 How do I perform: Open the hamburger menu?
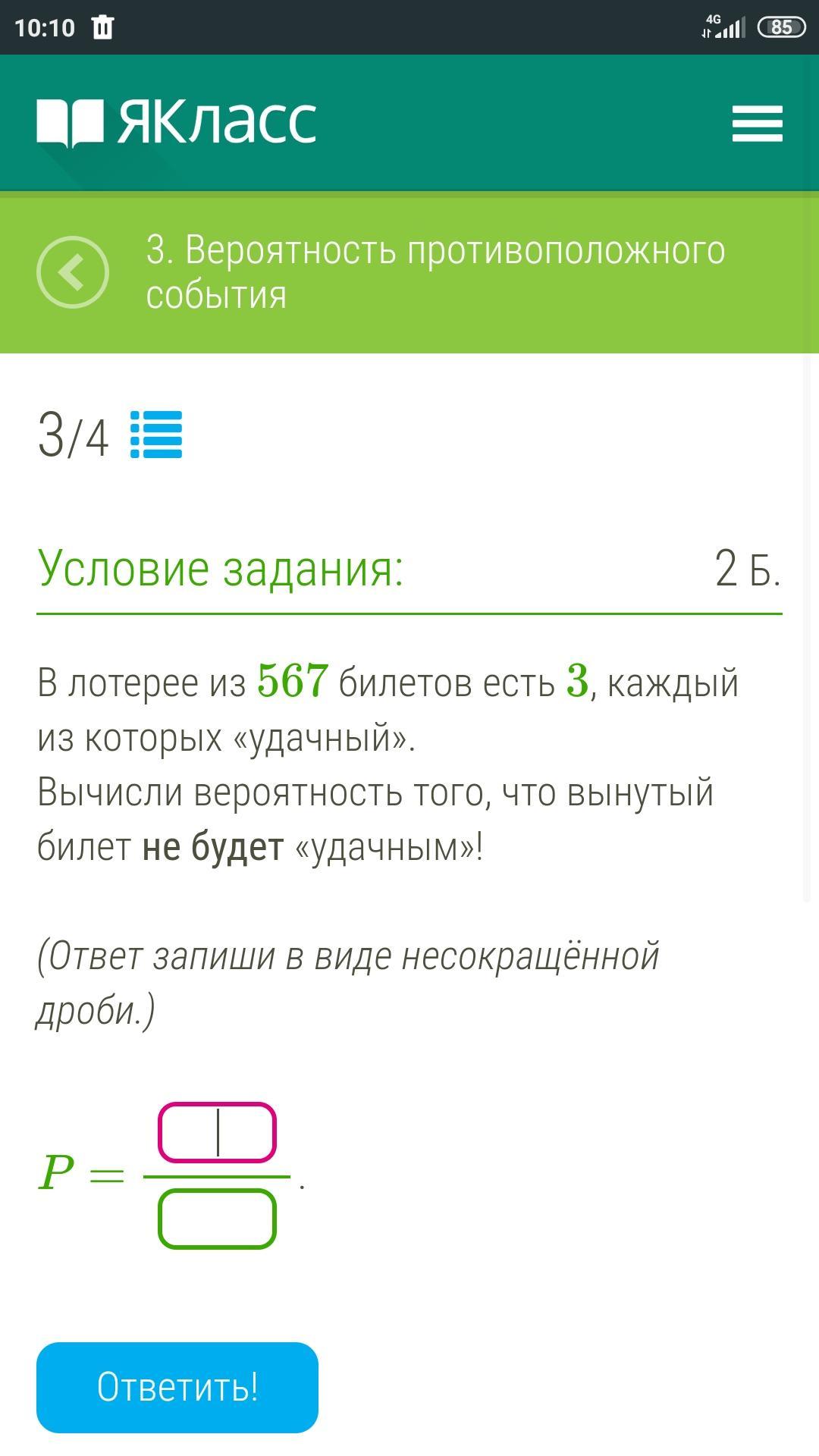[757, 123]
